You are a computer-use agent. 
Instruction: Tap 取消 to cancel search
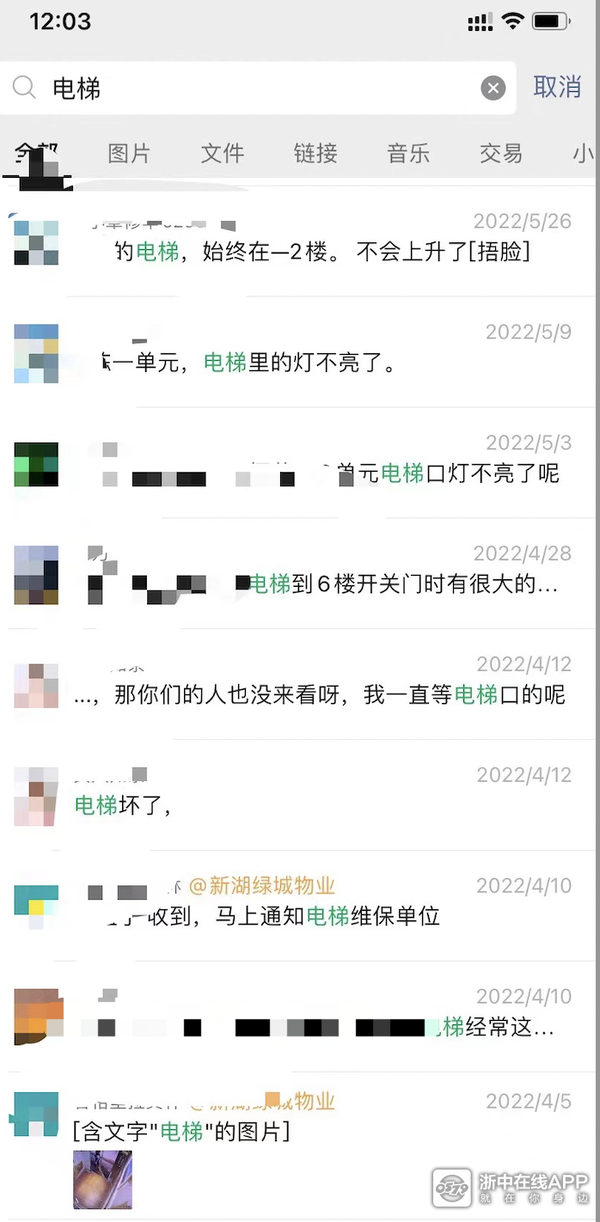tap(557, 87)
